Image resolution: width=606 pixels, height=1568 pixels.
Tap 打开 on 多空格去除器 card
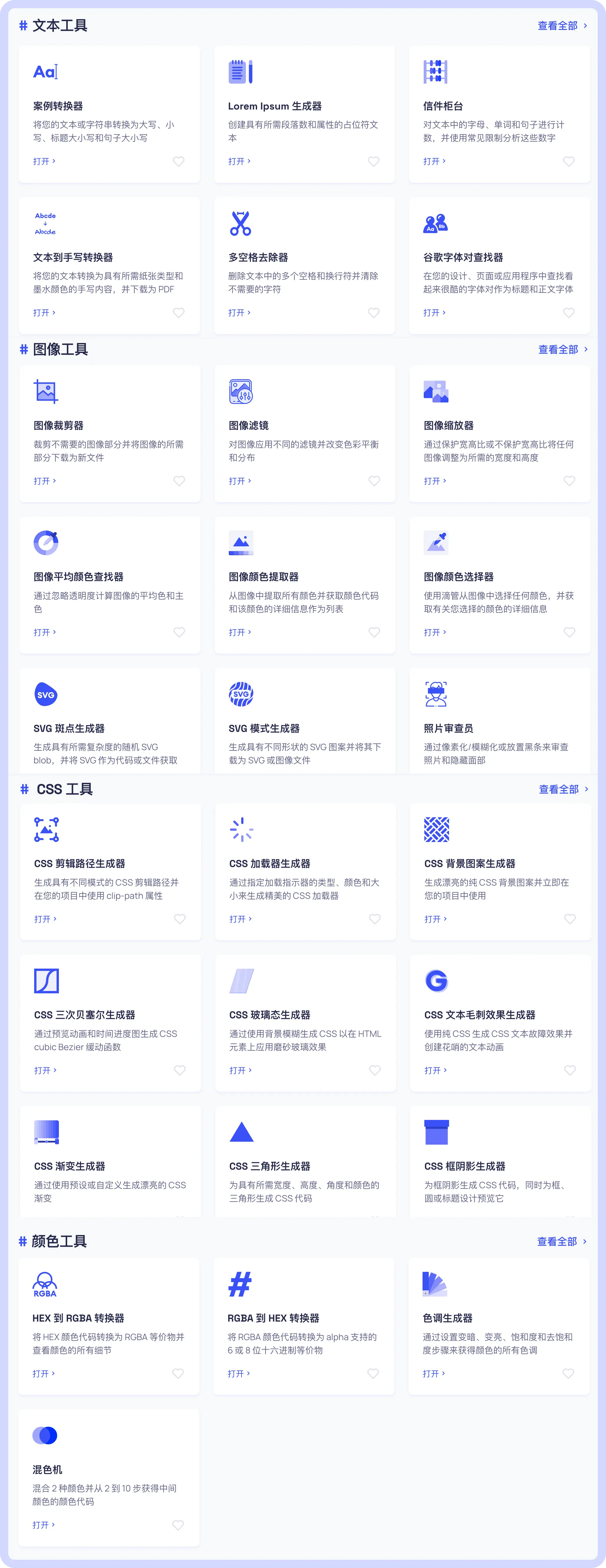239,313
